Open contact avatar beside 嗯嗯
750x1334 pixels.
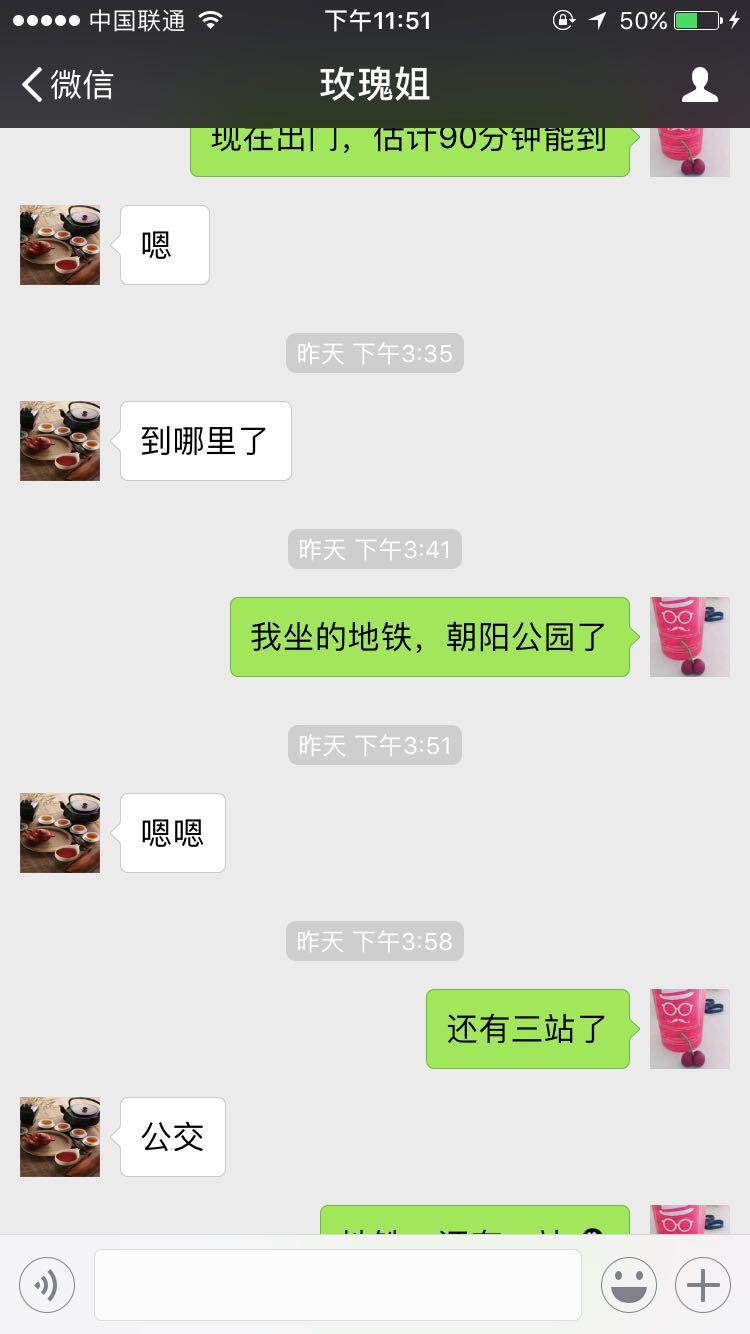pos(60,833)
